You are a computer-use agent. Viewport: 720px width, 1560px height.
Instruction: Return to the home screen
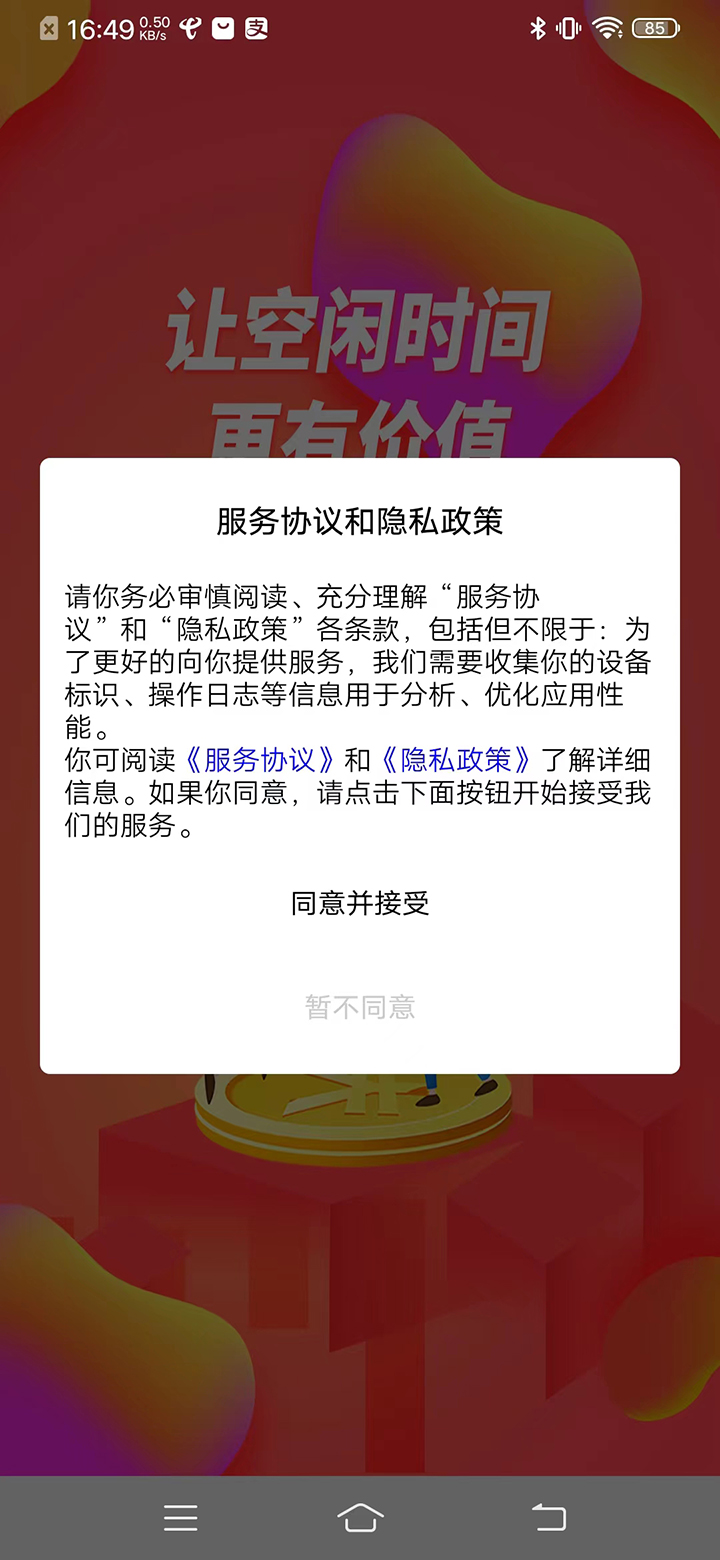tap(360, 1518)
